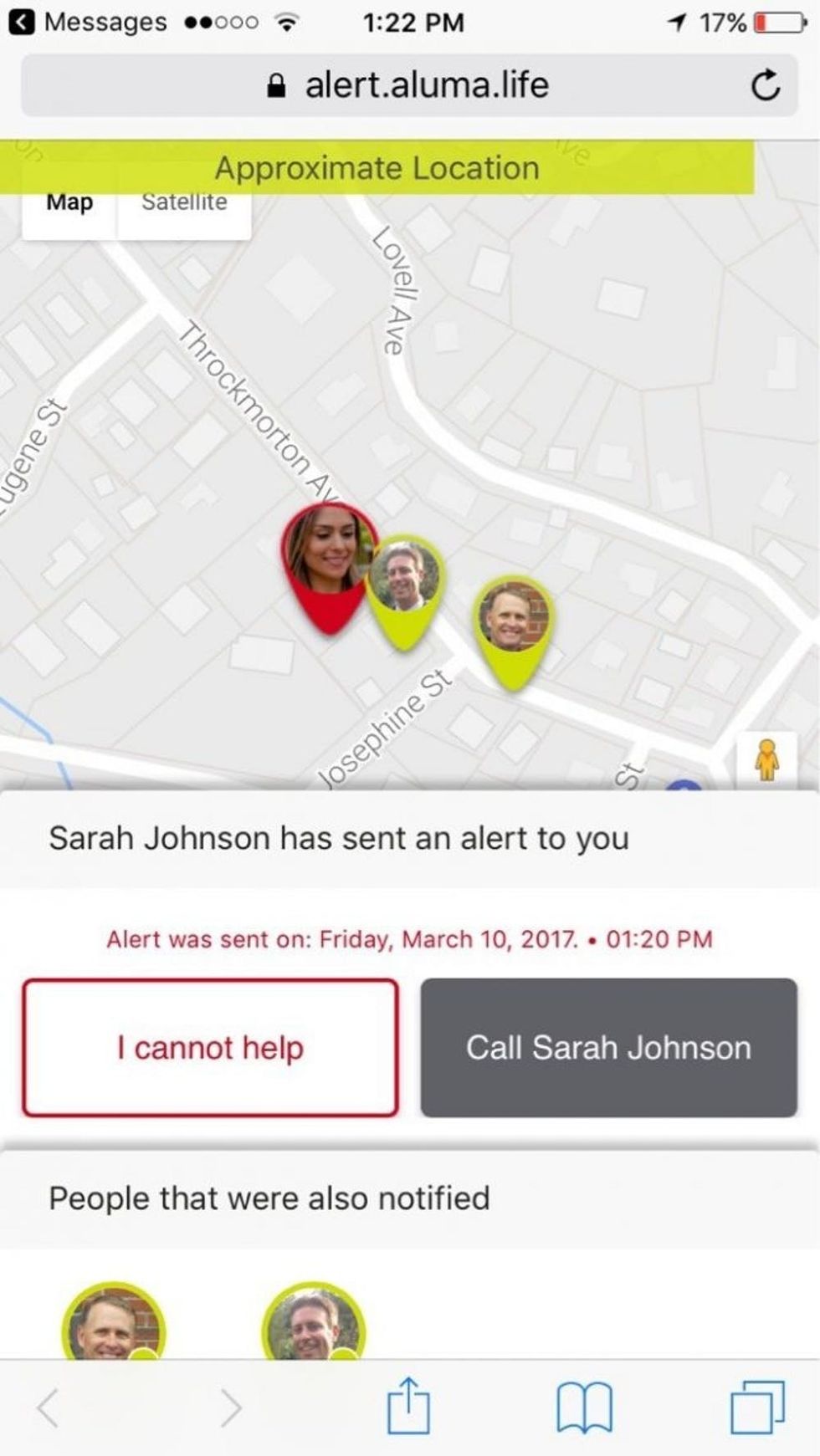The height and width of the screenshot is (1456, 820).
Task: Reload the page in Safari
Action: tap(765, 85)
